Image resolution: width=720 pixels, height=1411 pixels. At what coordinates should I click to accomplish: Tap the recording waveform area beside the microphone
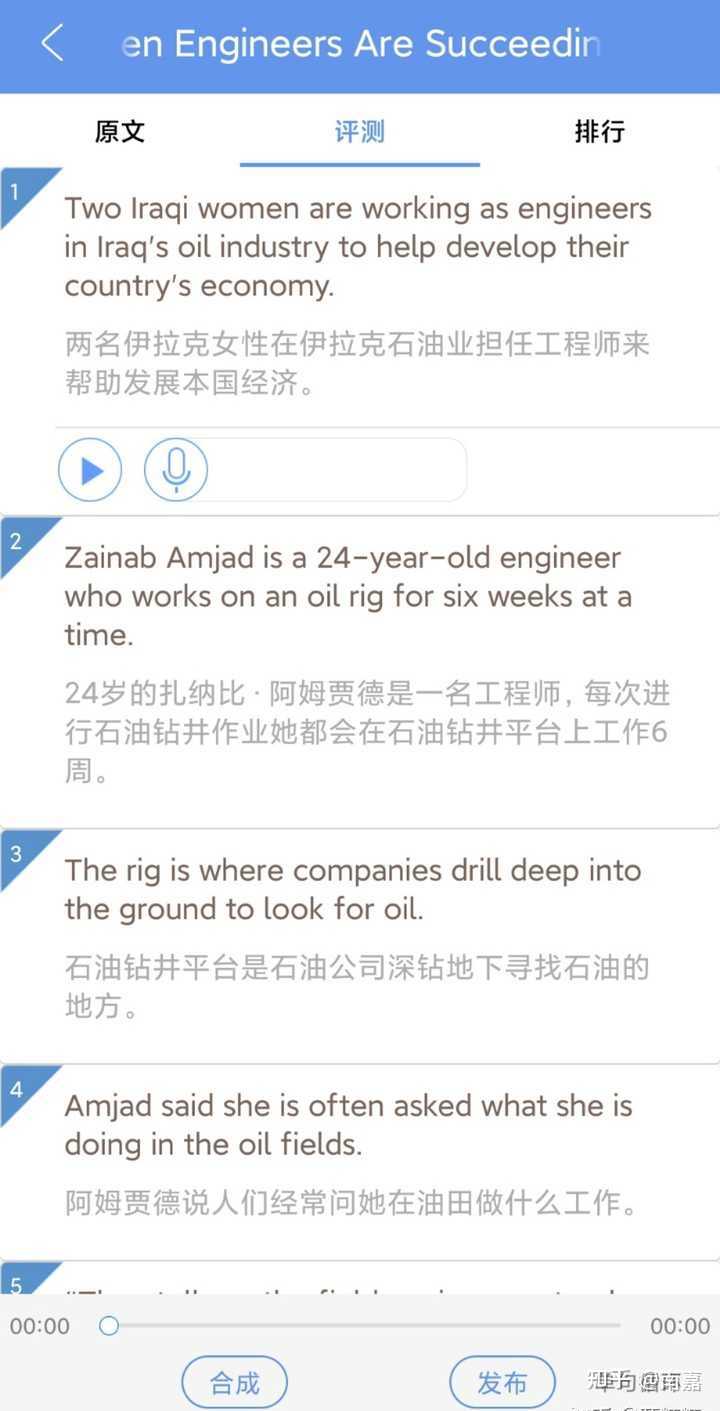(340, 469)
